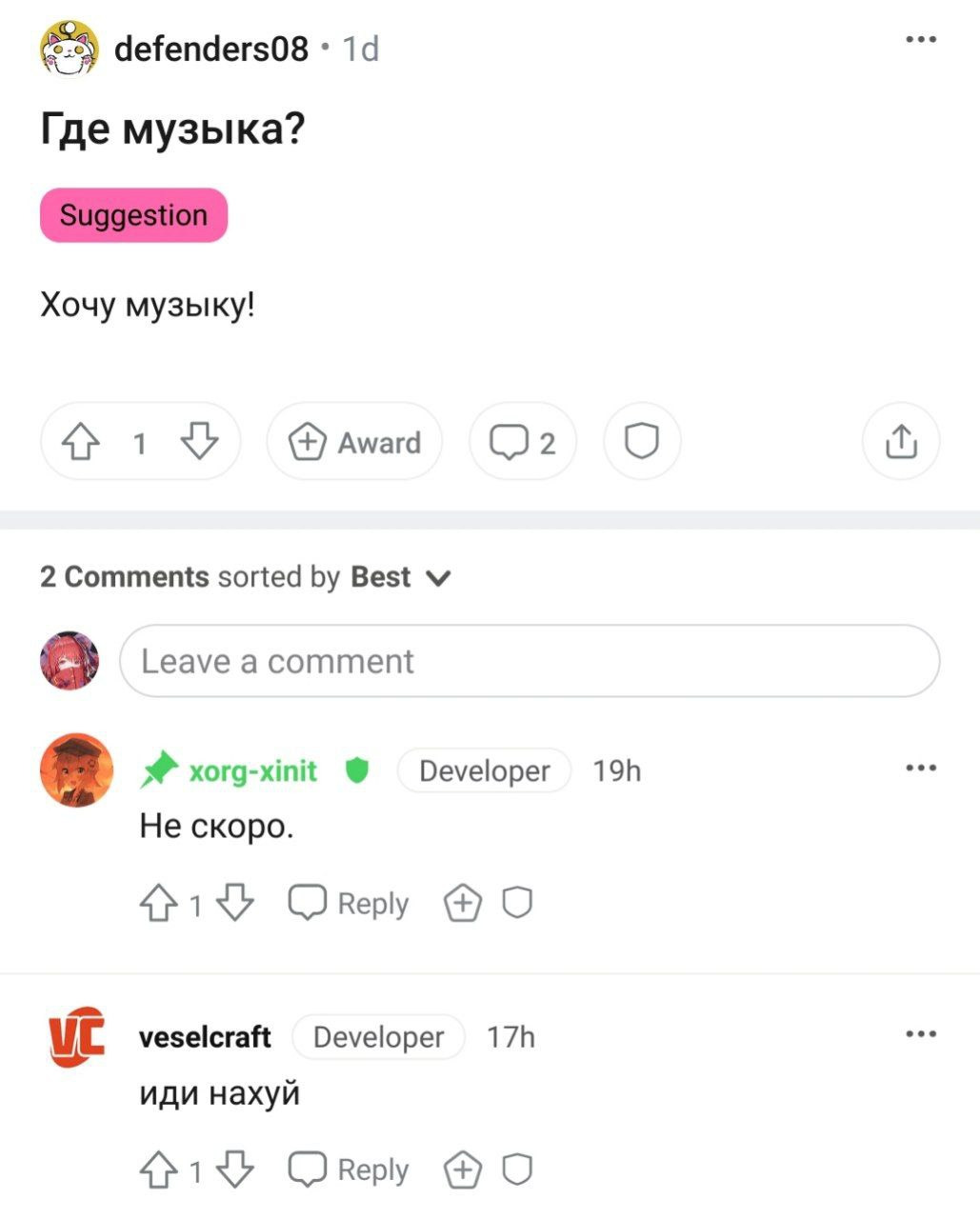Upvote xorg-xinit's comment

(158, 903)
